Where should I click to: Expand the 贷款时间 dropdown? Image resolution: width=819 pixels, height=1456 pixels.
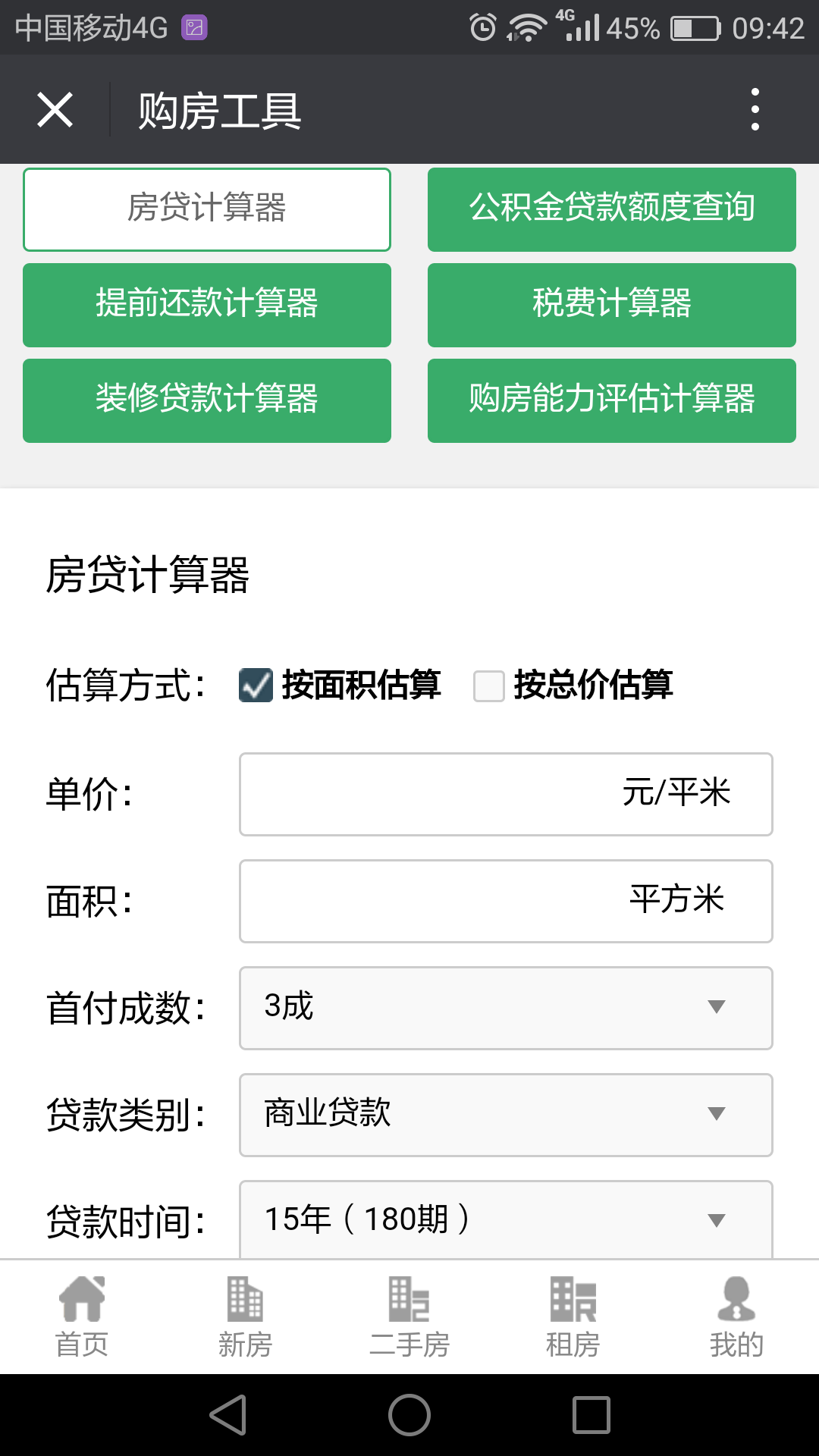pyautogui.click(x=506, y=1219)
